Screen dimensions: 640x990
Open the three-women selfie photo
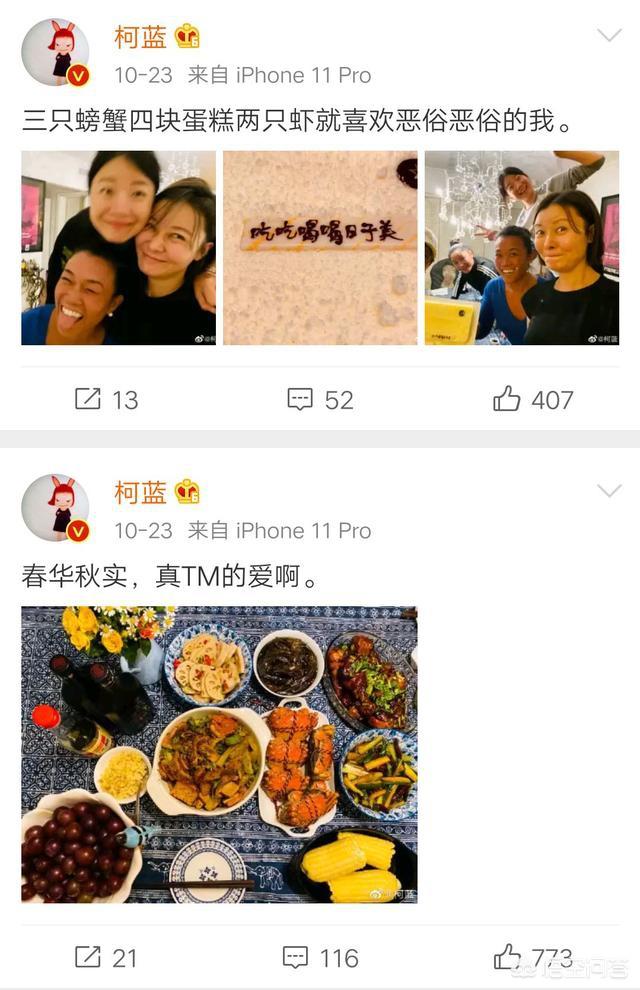point(118,248)
